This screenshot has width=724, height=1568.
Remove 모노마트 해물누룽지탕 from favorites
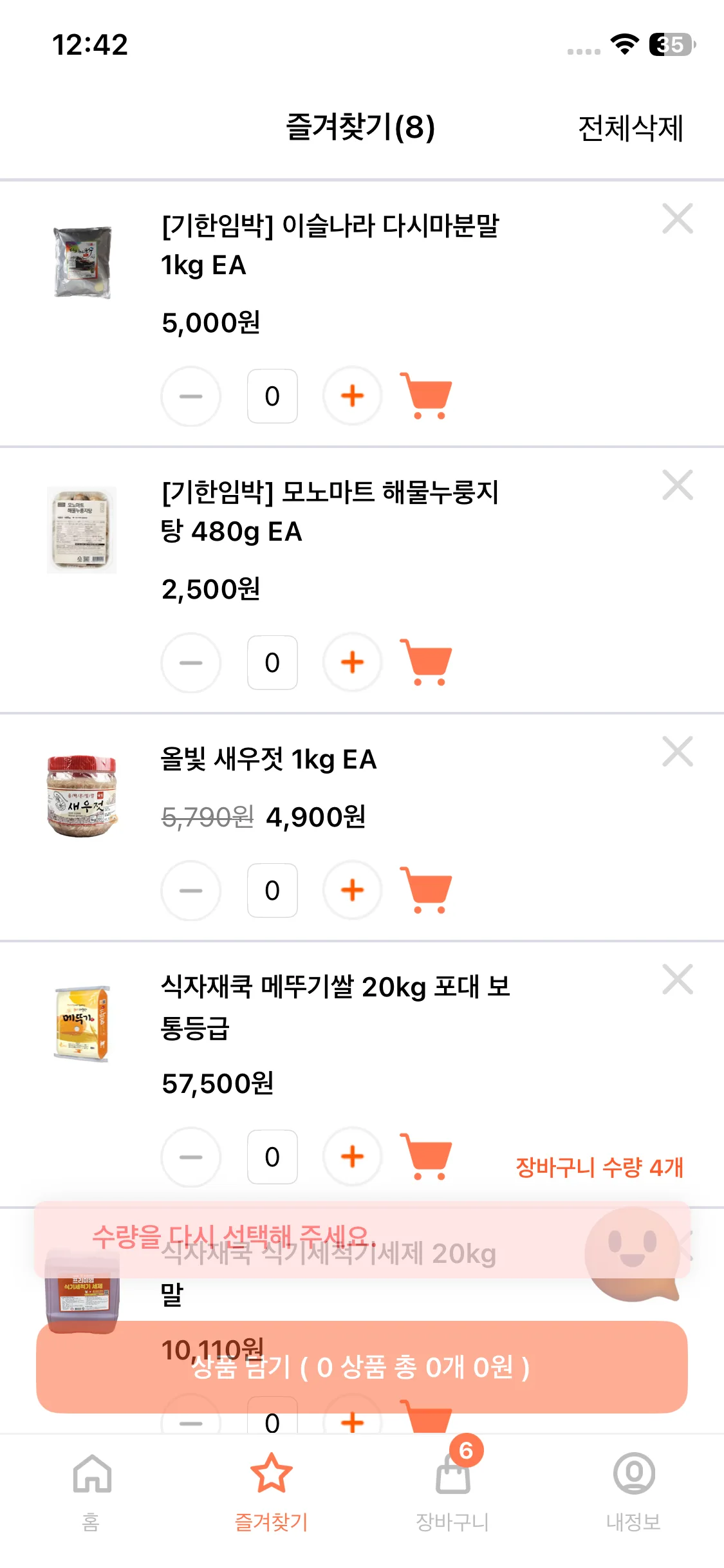(x=677, y=485)
